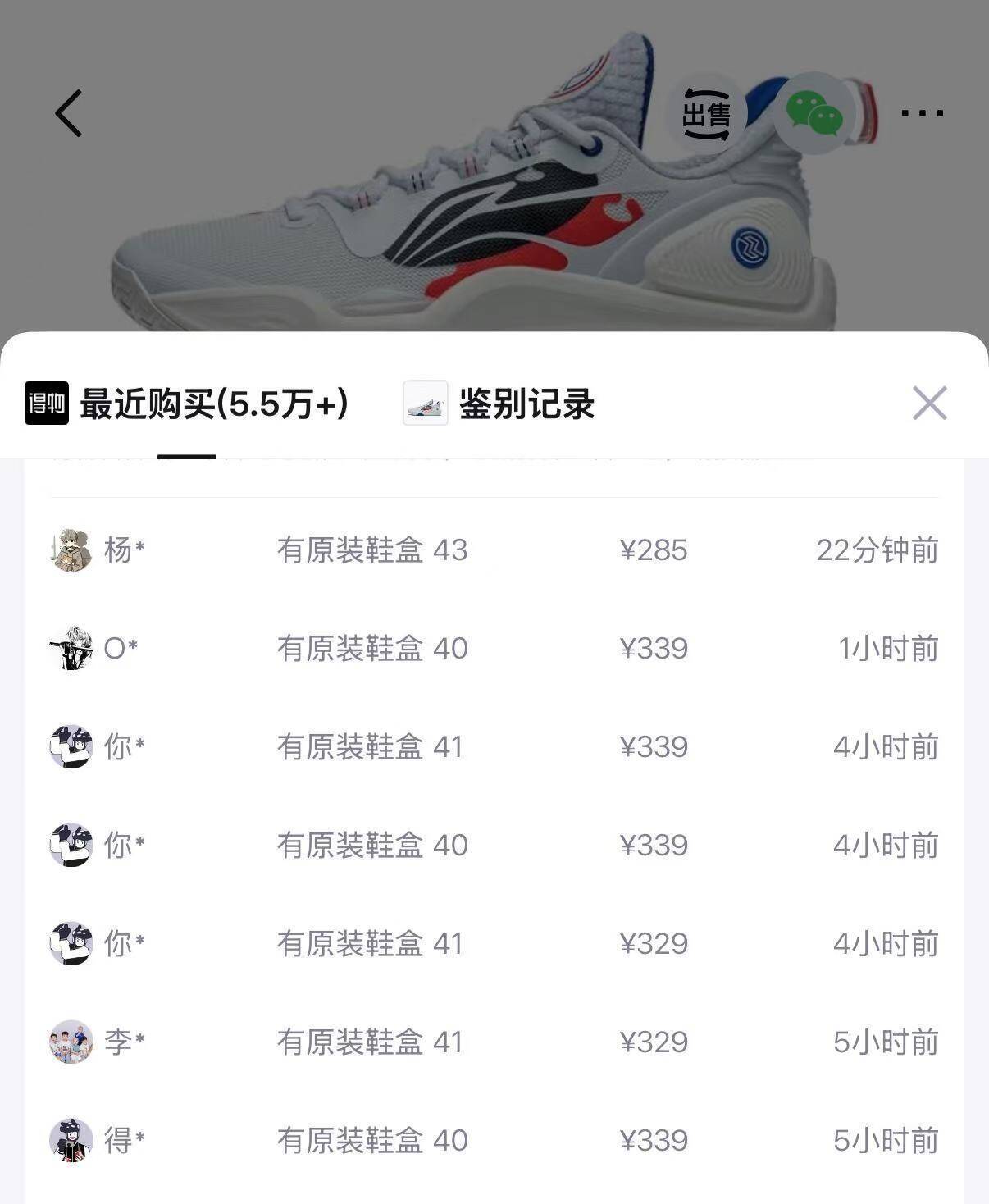Tap the 出售 sell icon
Viewport: 989px width, 1204px height.
(706, 114)
